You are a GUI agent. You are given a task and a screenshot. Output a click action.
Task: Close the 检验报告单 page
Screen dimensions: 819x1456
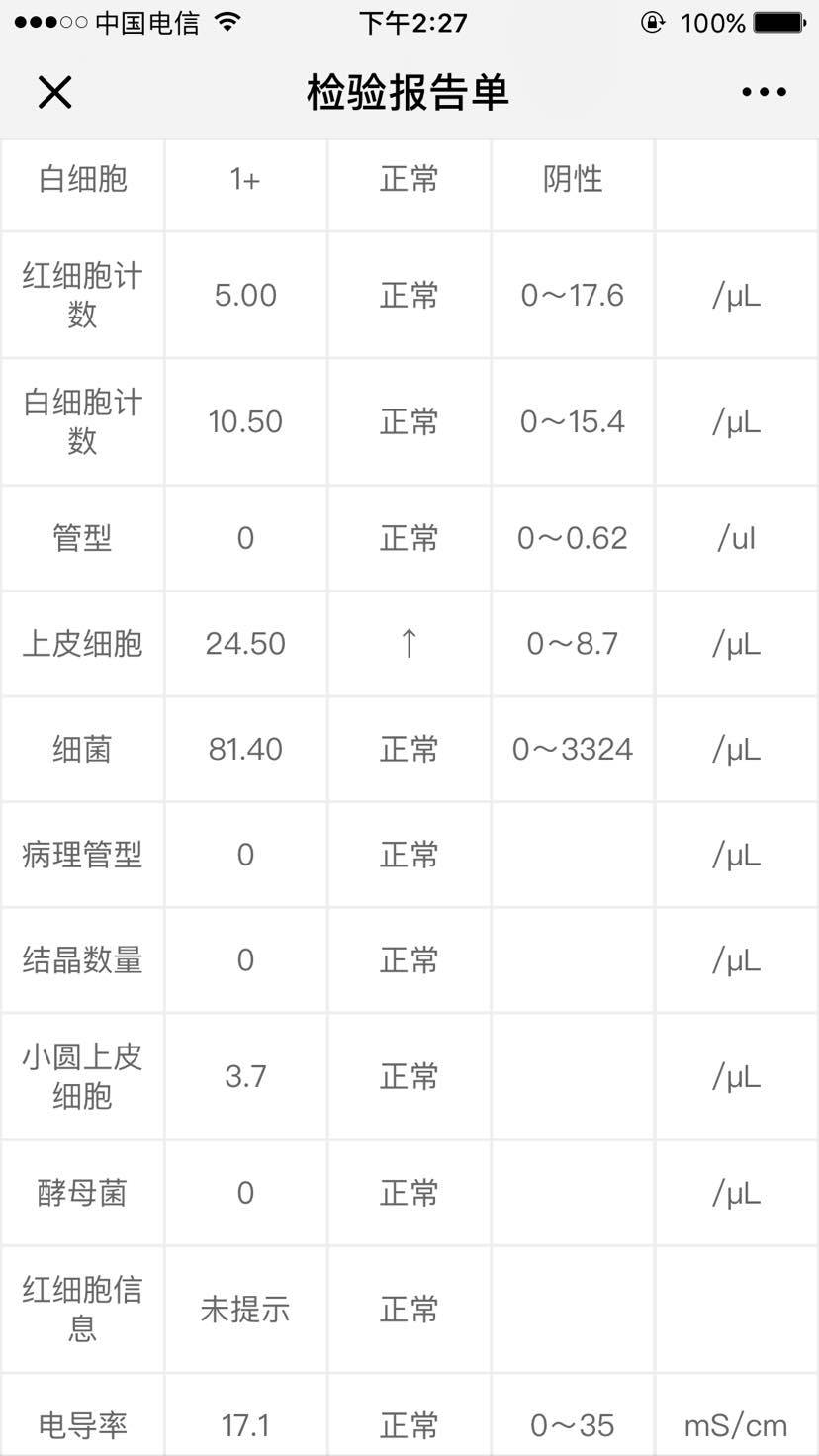[55, 92]
